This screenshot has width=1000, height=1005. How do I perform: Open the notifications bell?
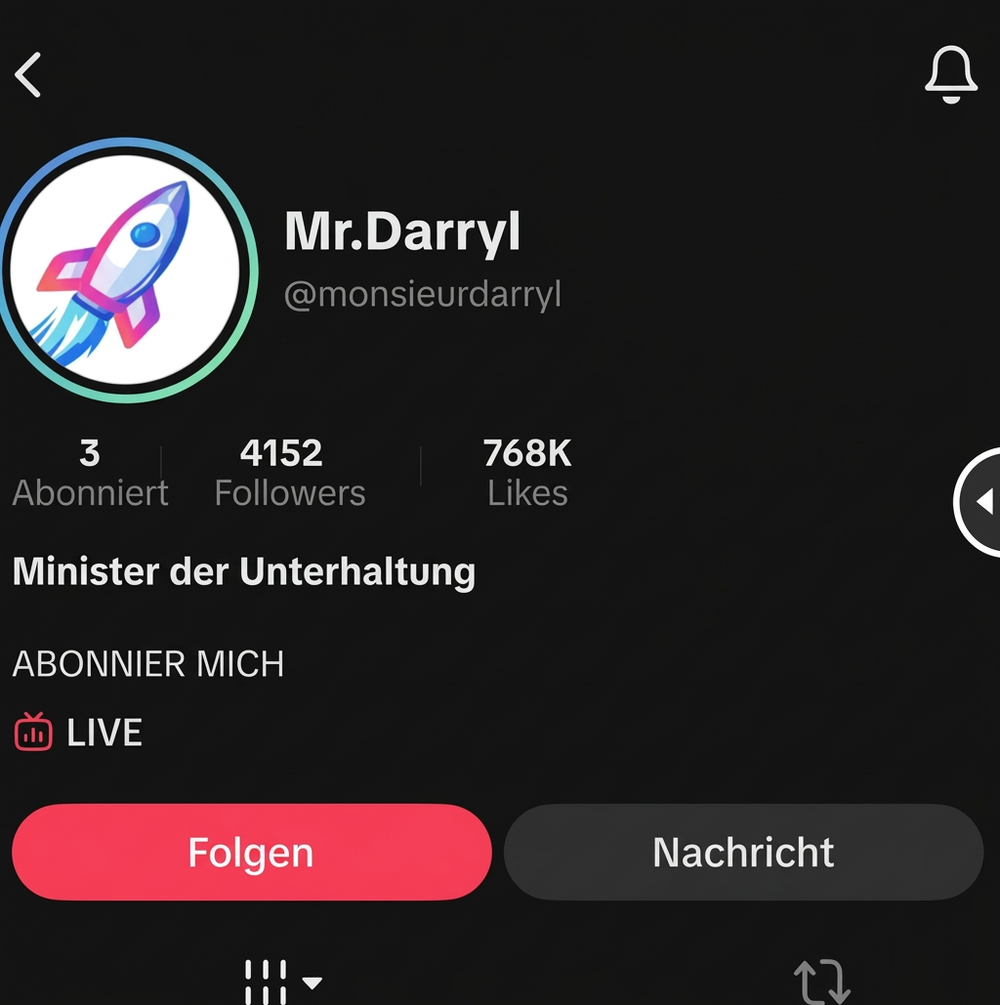pos(949,73)
